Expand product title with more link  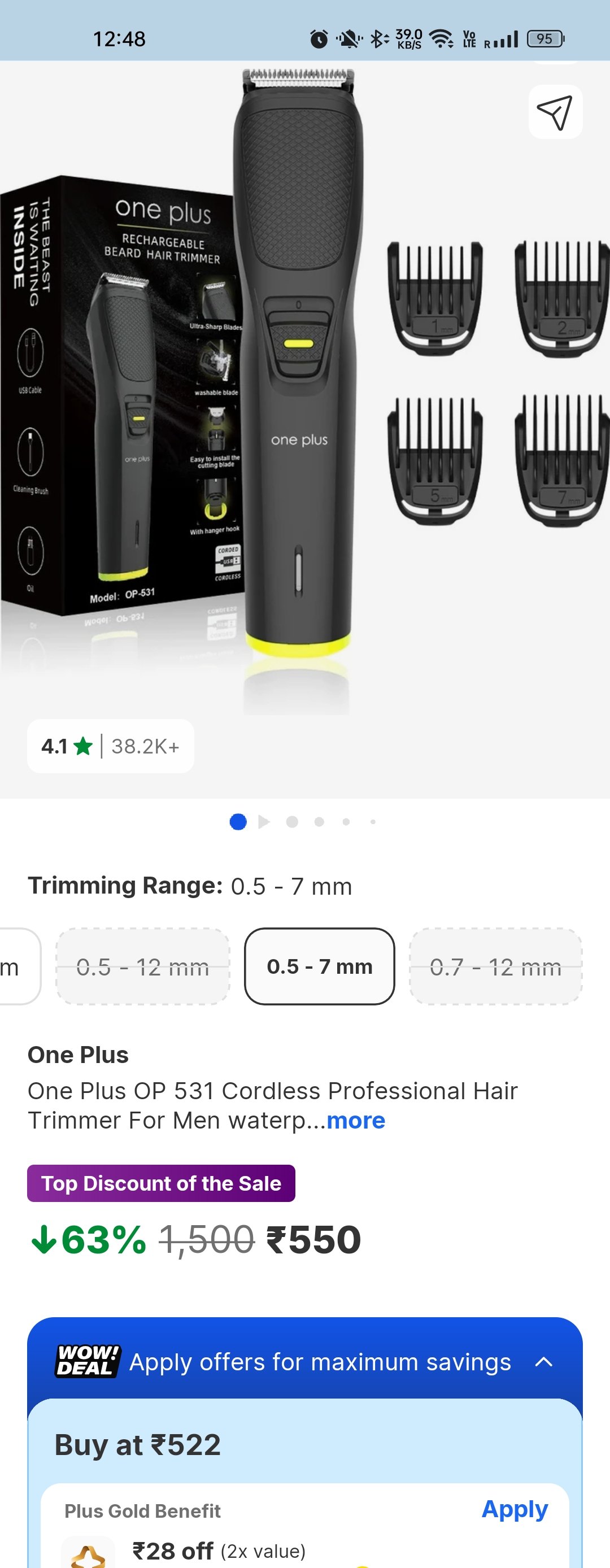(x=355, y=1121)
